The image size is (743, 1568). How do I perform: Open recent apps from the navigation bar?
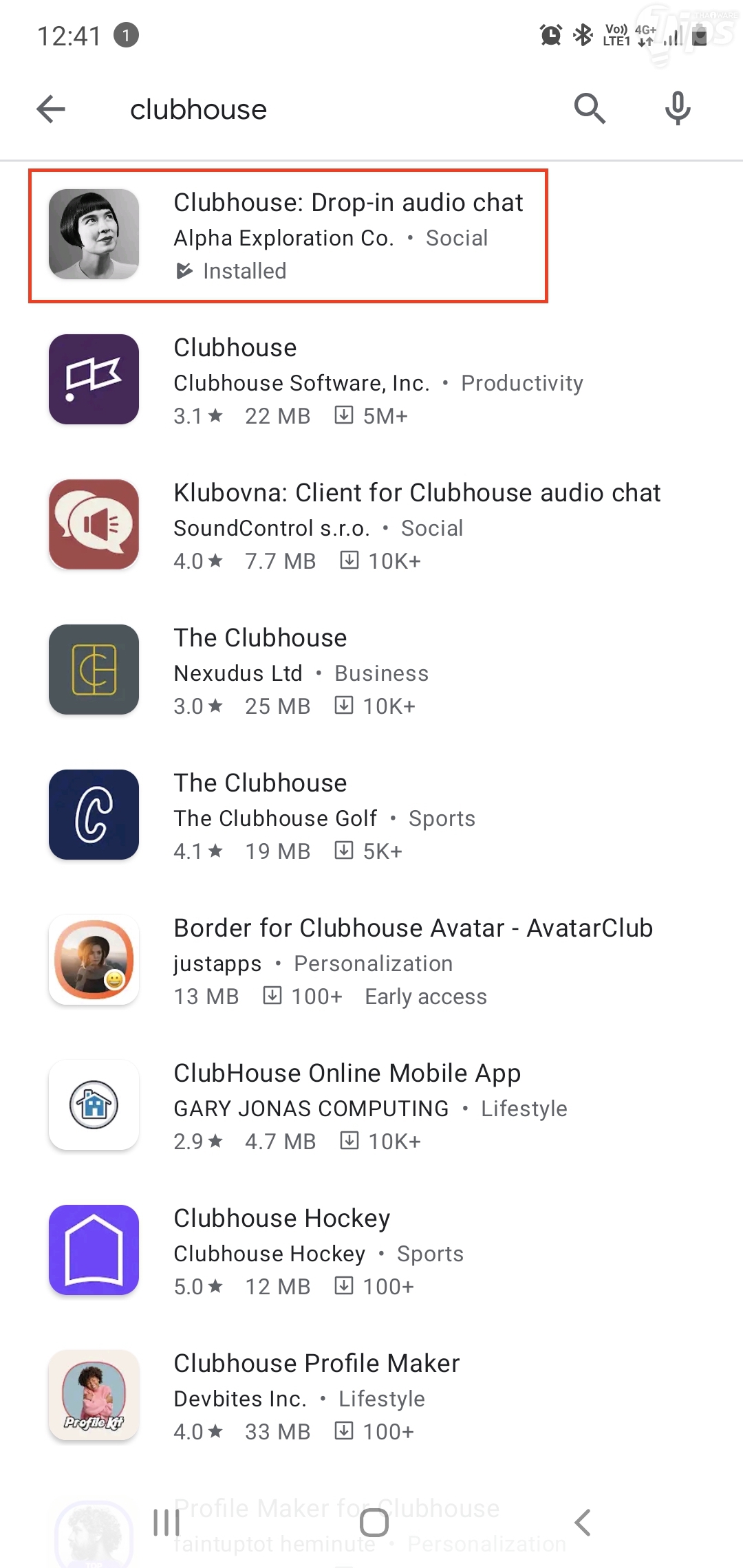click(166, 1523)
